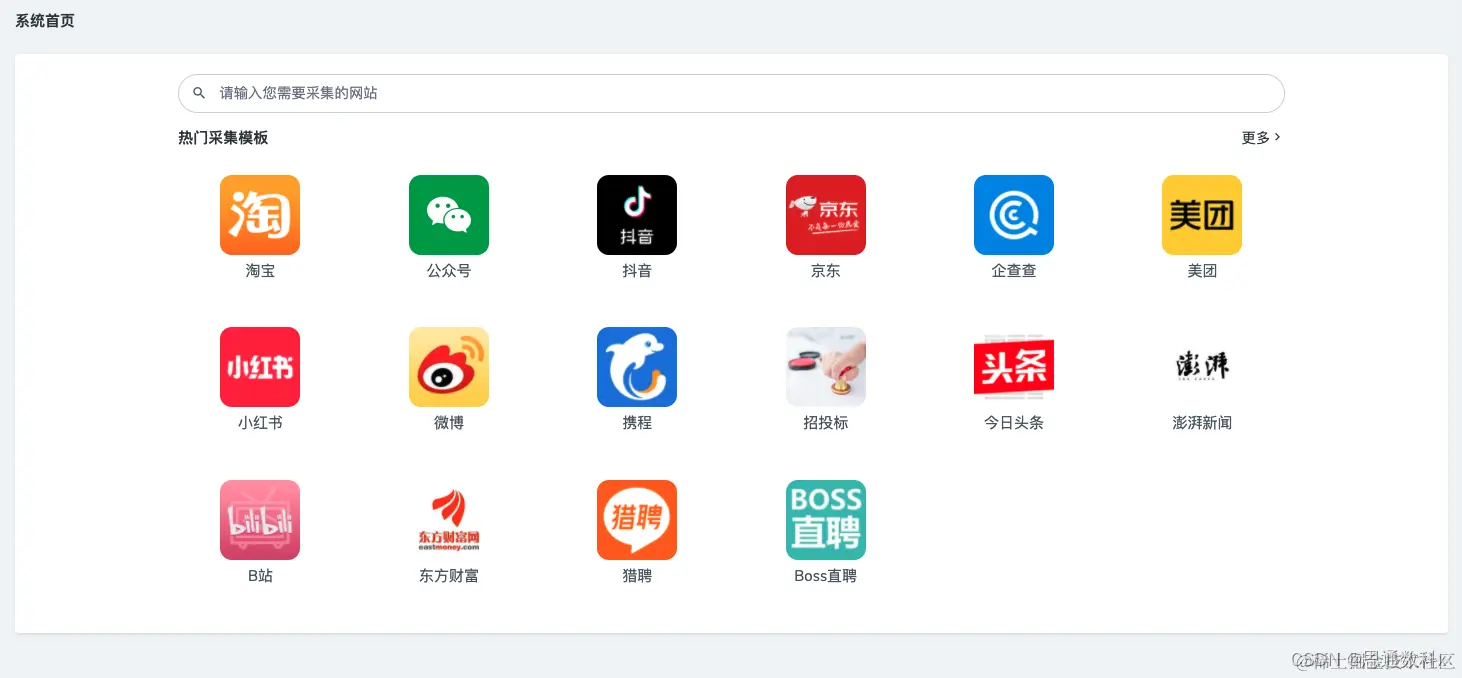The image size is (1462, 678).
Task: Open the 更多 link for more templates
Action: point(1260,138)
